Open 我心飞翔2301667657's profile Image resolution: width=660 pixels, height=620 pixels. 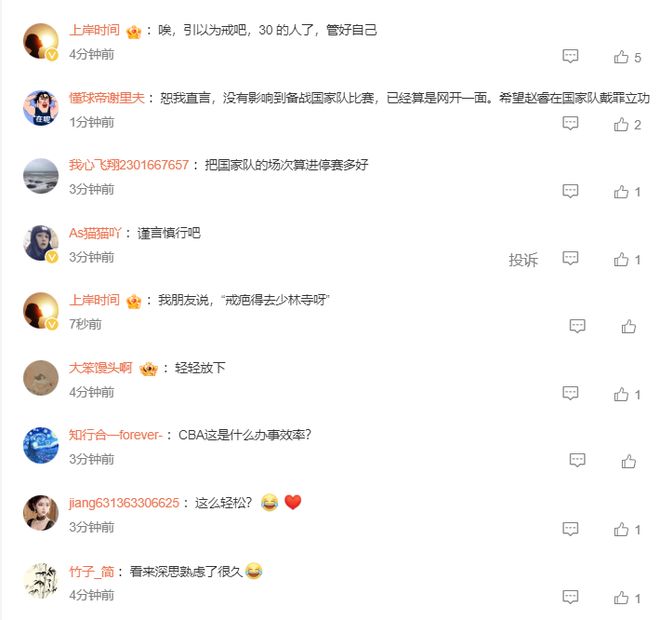(x=128, y=165)
